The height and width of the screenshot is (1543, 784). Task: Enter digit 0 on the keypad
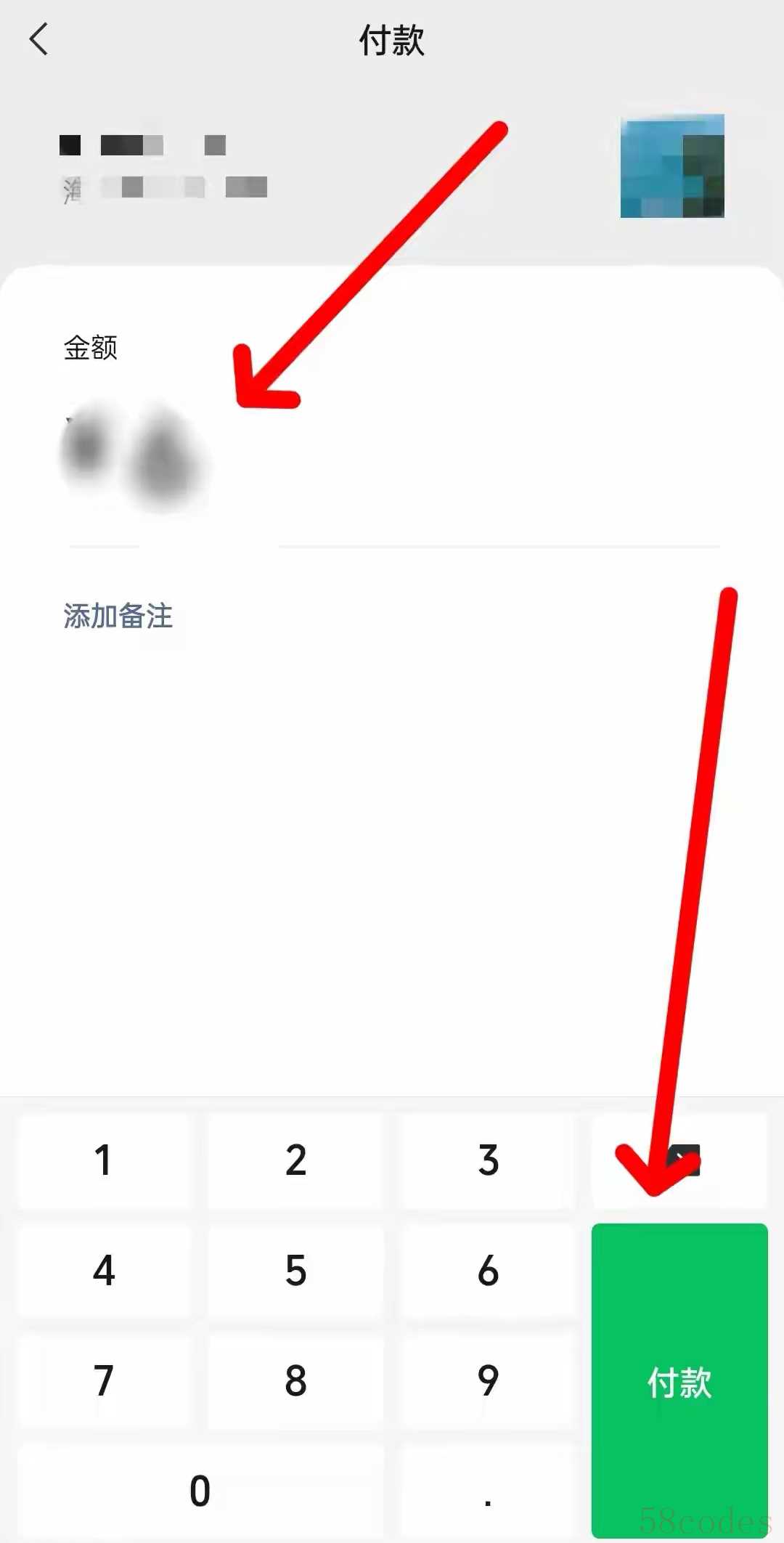tap(200, 1491)
